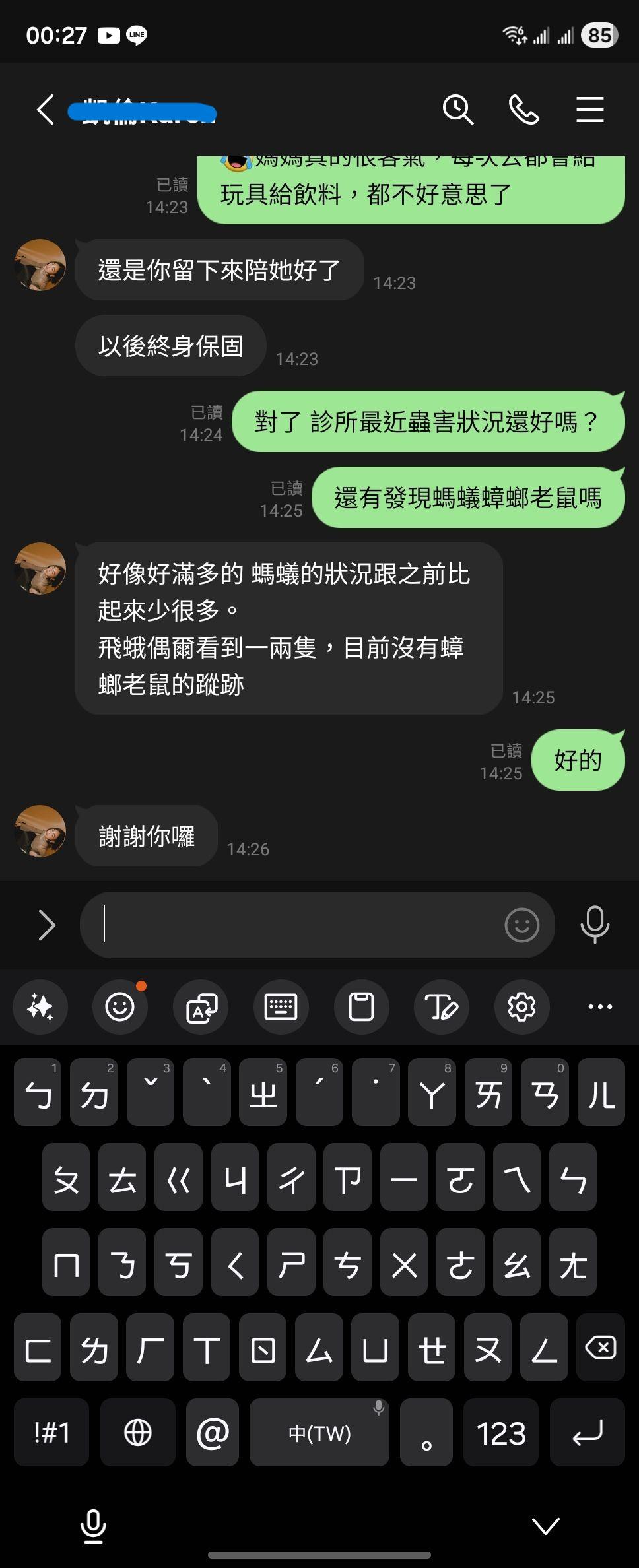Go back to the chat list
The image size is (639, 1568).
pyautogui.click(x=45, y=110)
